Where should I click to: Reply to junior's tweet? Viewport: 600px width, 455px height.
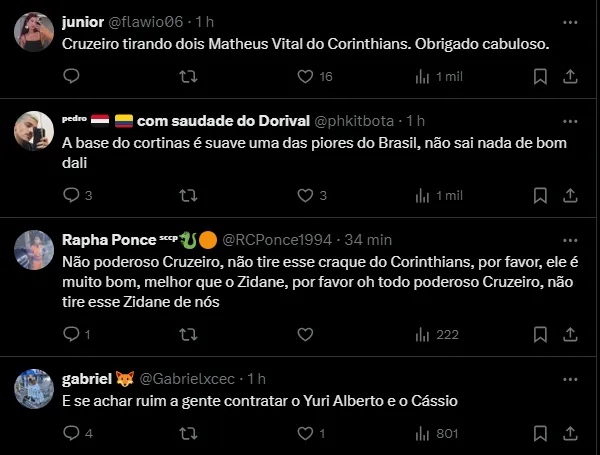[71, 76]
